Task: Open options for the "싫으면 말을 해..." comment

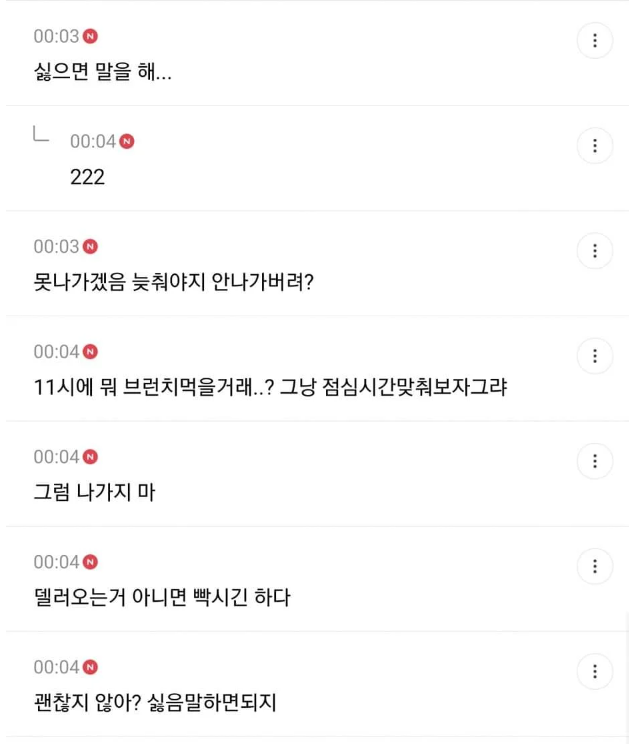Action: [x=595, y=41]
